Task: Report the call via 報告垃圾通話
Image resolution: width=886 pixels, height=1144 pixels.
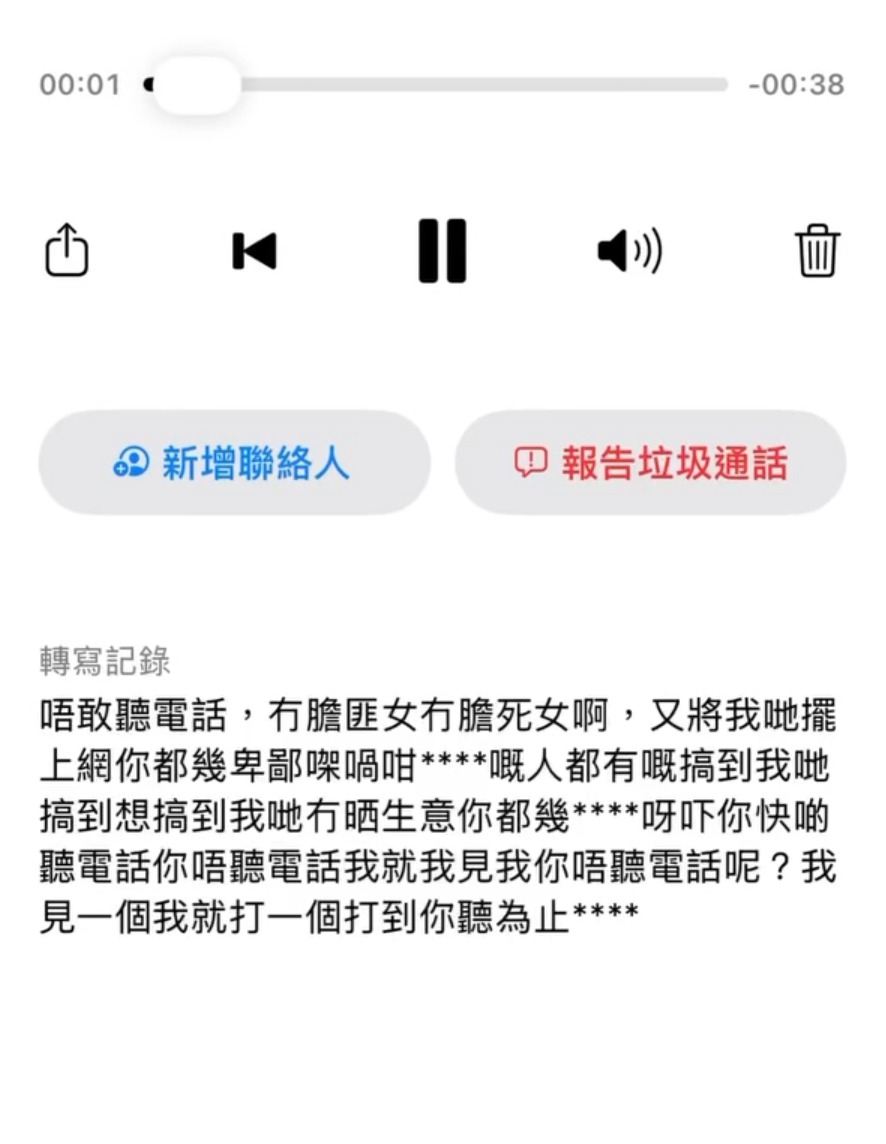Action: click(651, 462)
